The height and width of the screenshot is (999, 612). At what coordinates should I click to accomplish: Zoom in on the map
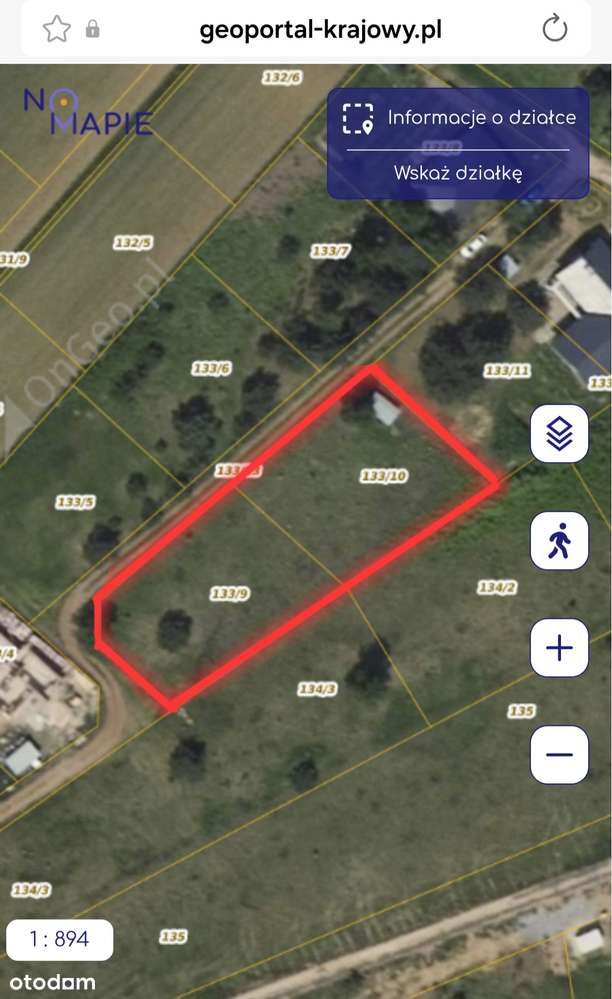pyautogui.click(x=559, y=648)
